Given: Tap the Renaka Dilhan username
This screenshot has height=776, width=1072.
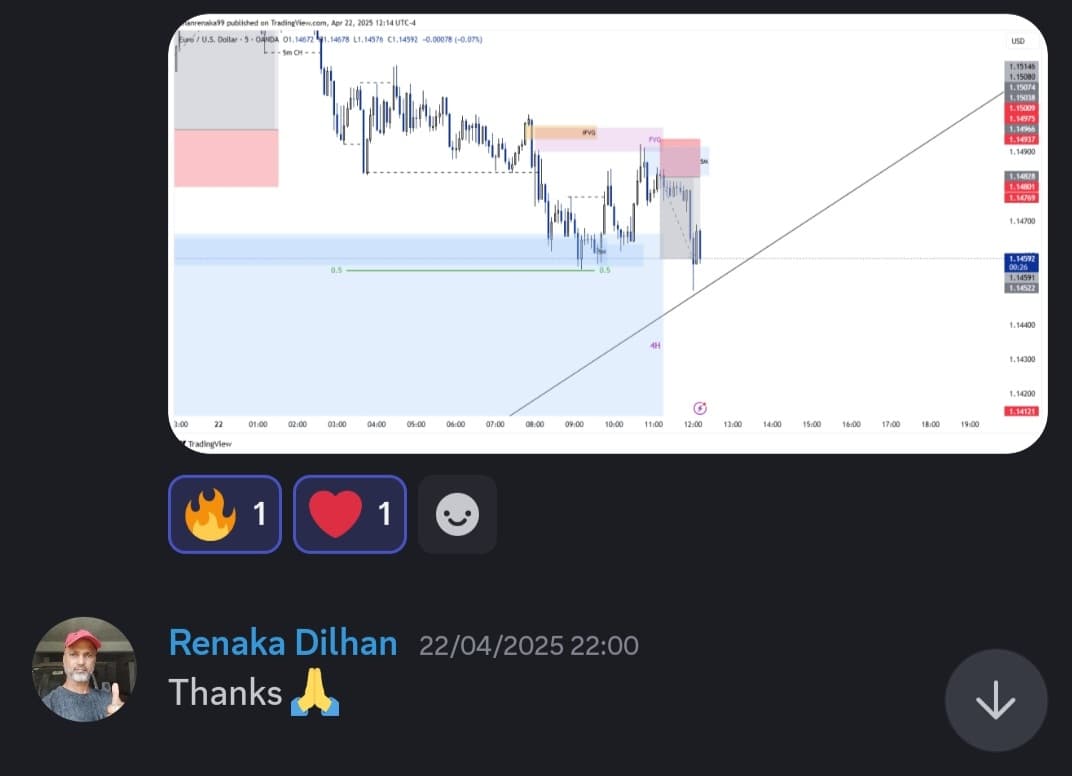Looking at the screenshot, I should [282, 644].
